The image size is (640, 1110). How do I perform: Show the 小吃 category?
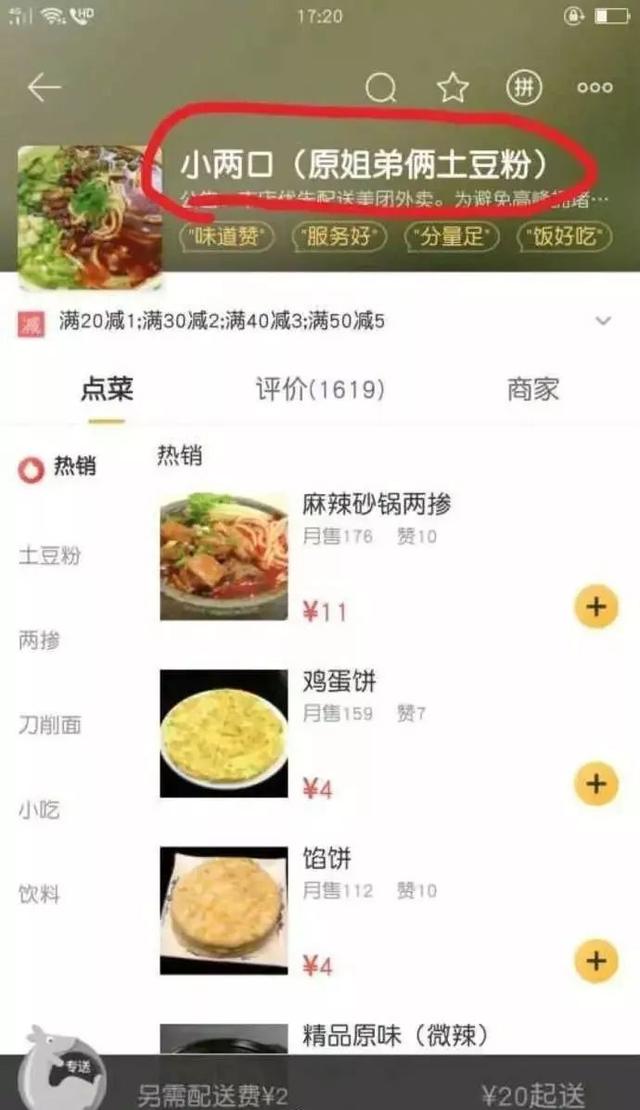pos(39,810)
